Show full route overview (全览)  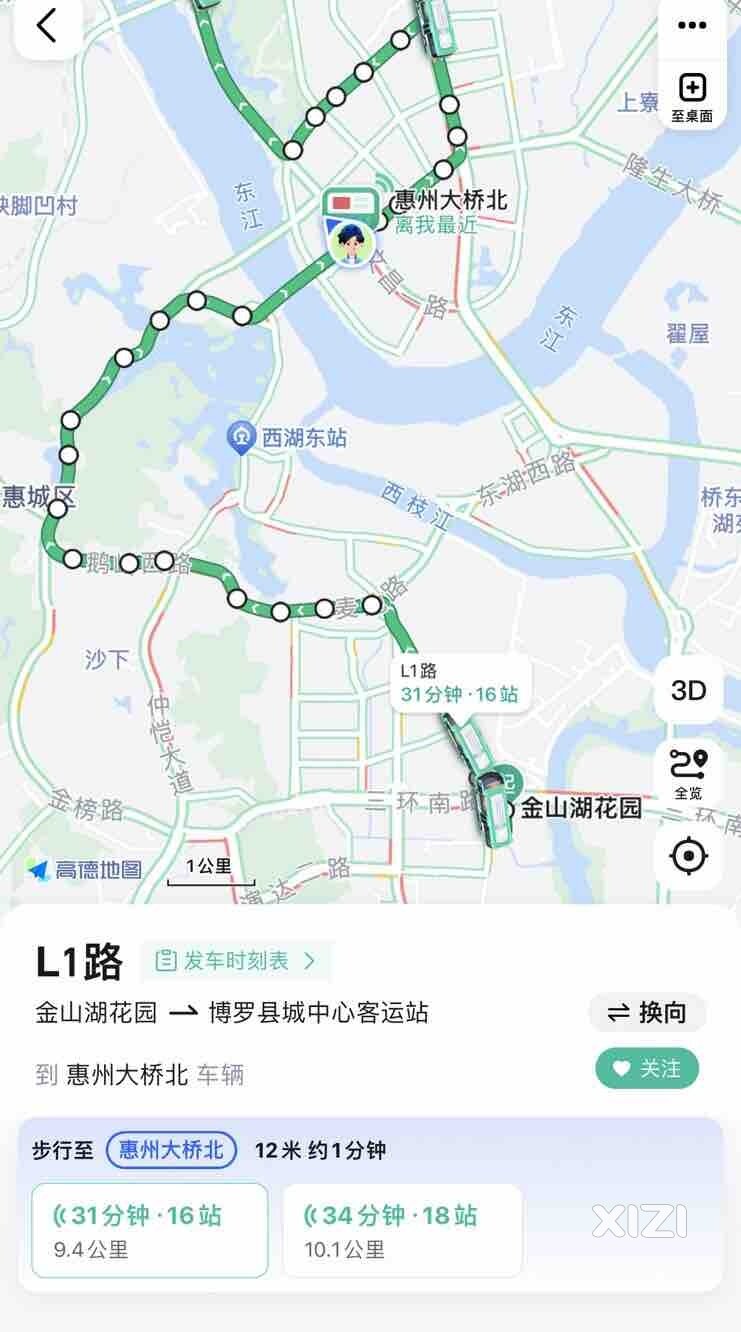click(688, 774)
